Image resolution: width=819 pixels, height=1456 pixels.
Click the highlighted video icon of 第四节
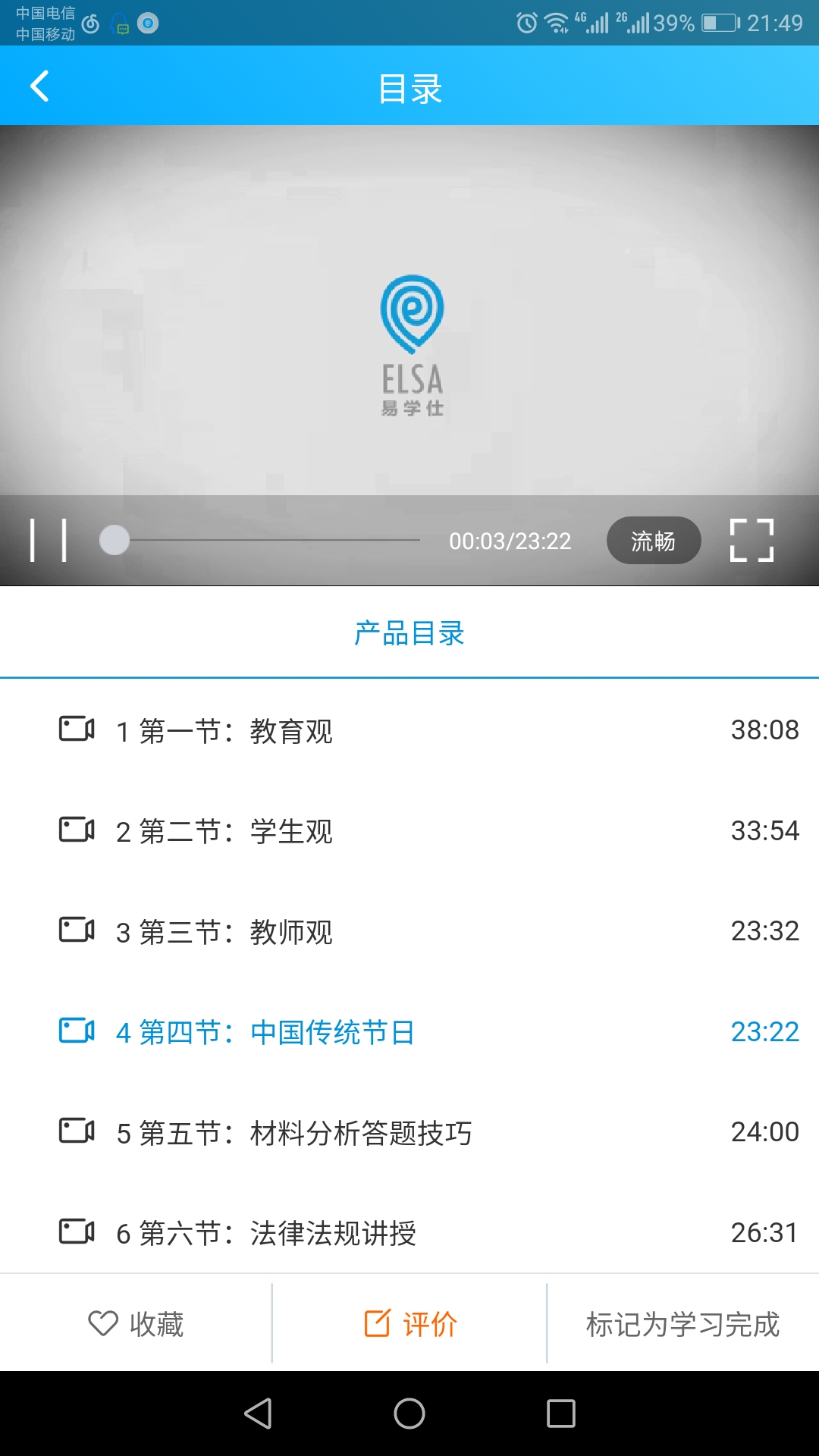pos(76,1031)
